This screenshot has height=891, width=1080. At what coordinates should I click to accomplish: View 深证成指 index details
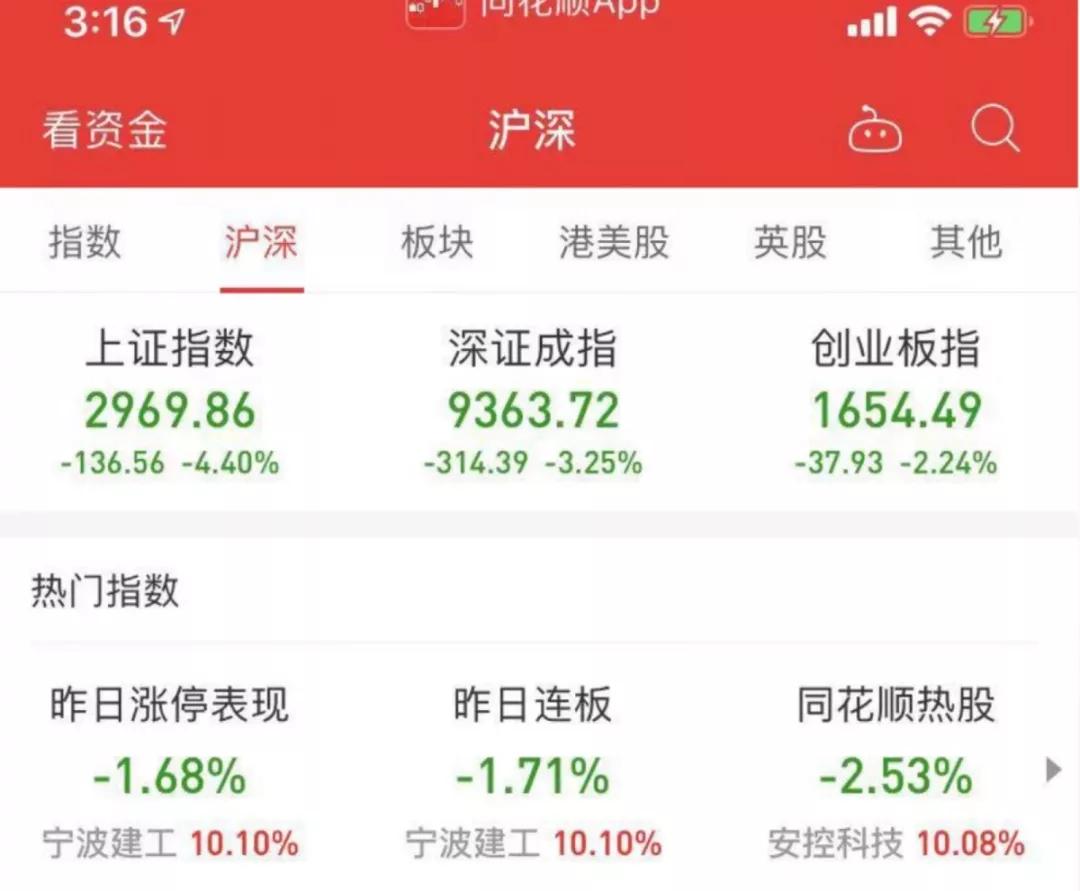tap(533, 406)
